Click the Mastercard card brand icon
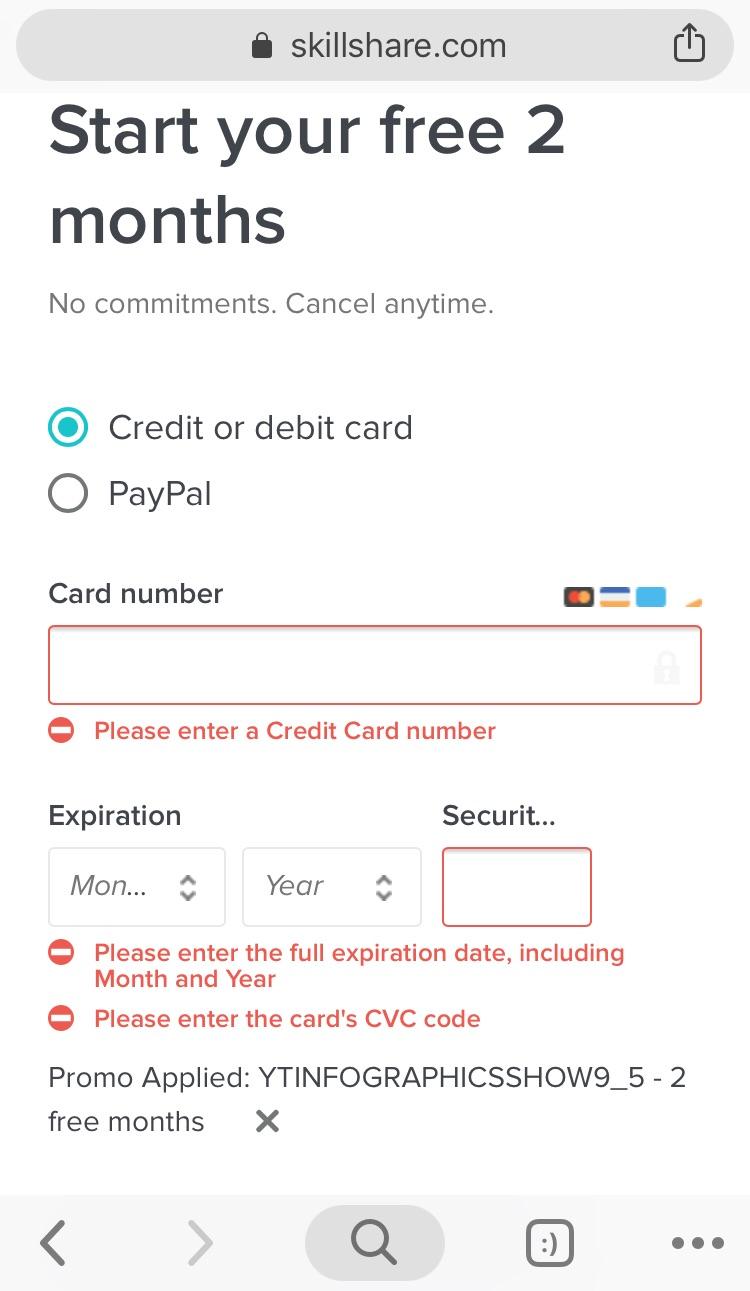 click(x=577, y=595)
